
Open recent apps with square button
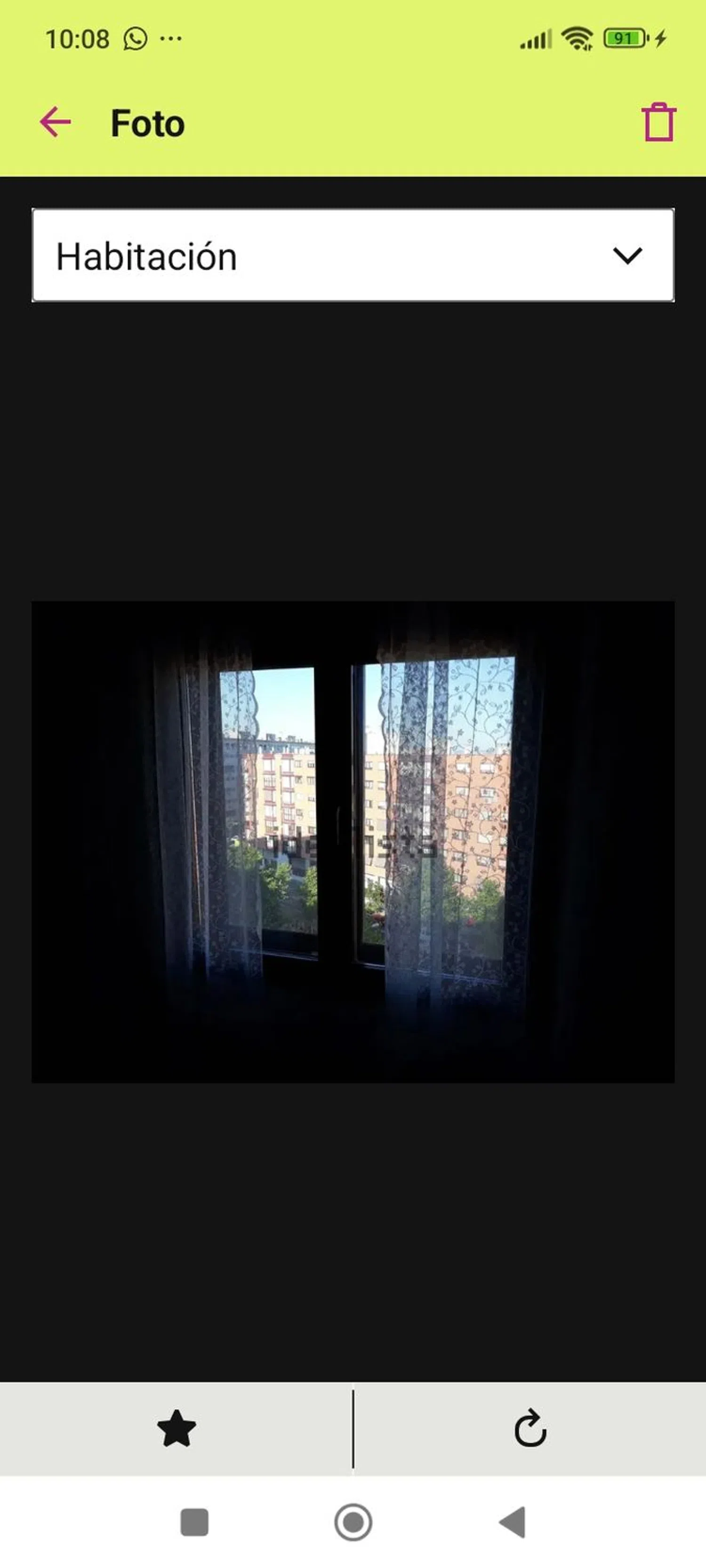(x=195, y=1522)
